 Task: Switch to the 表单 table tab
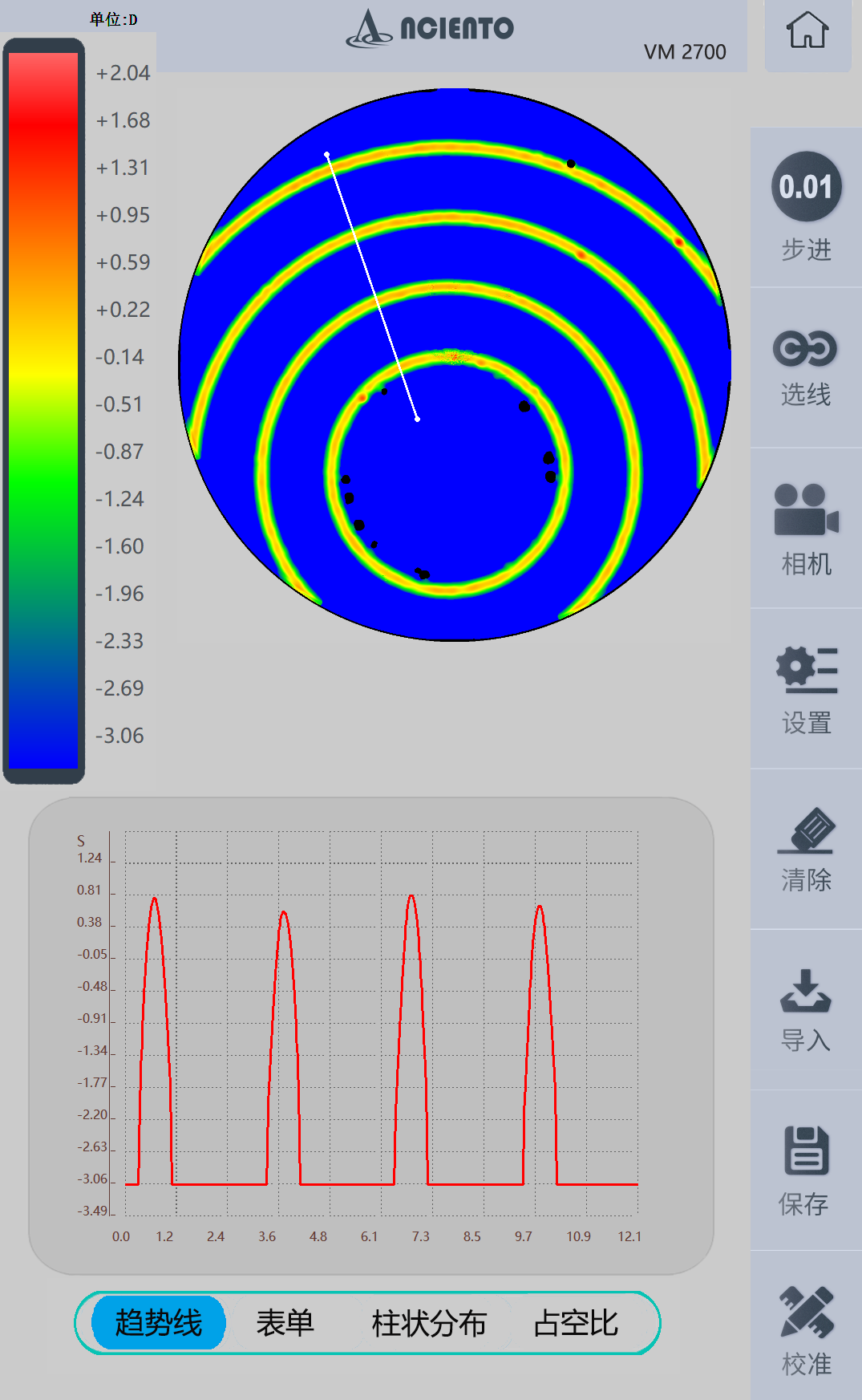[x=285, y=1323]
